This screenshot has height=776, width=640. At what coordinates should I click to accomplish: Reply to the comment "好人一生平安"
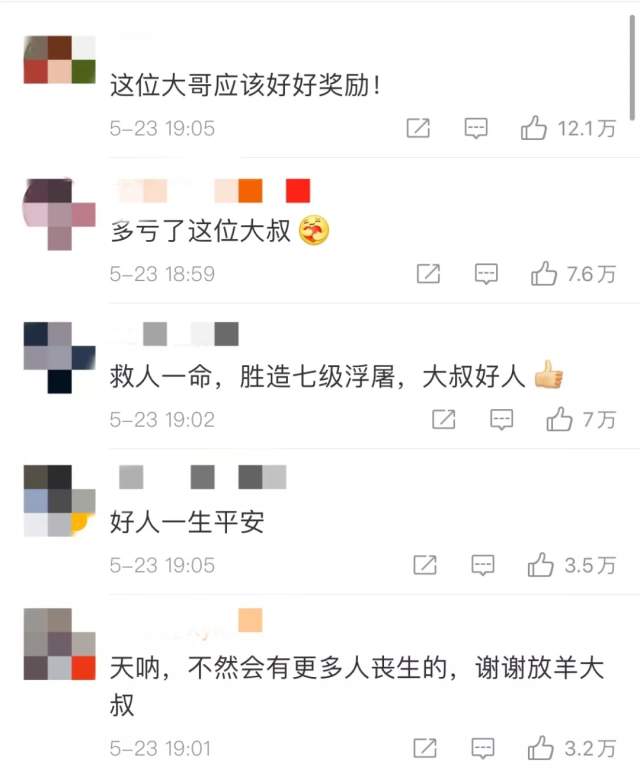click(x=483, y=565)
